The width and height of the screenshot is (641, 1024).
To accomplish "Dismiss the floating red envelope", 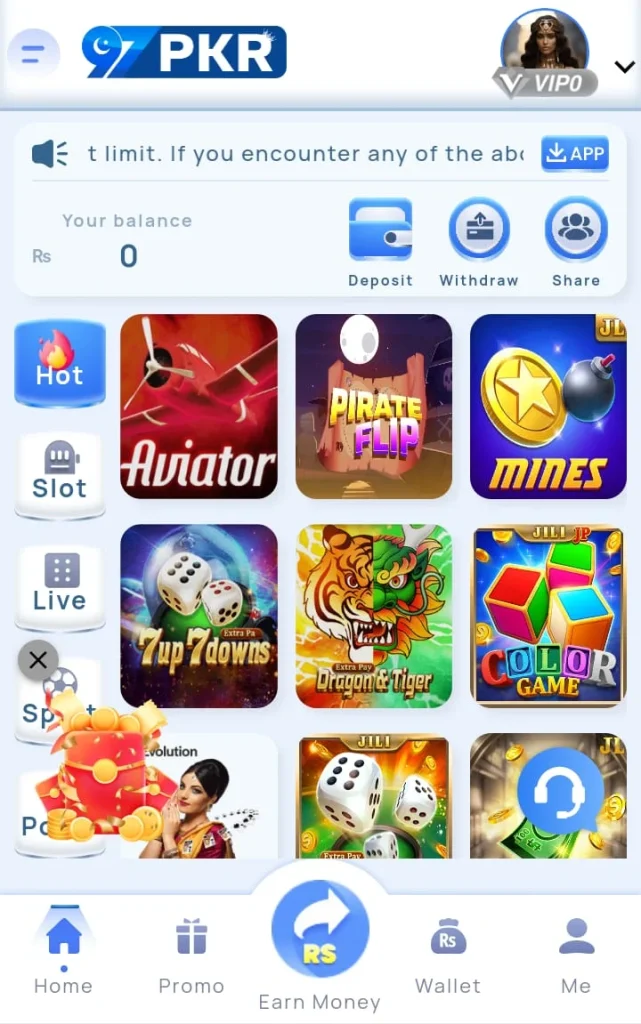I will (38, 660).
